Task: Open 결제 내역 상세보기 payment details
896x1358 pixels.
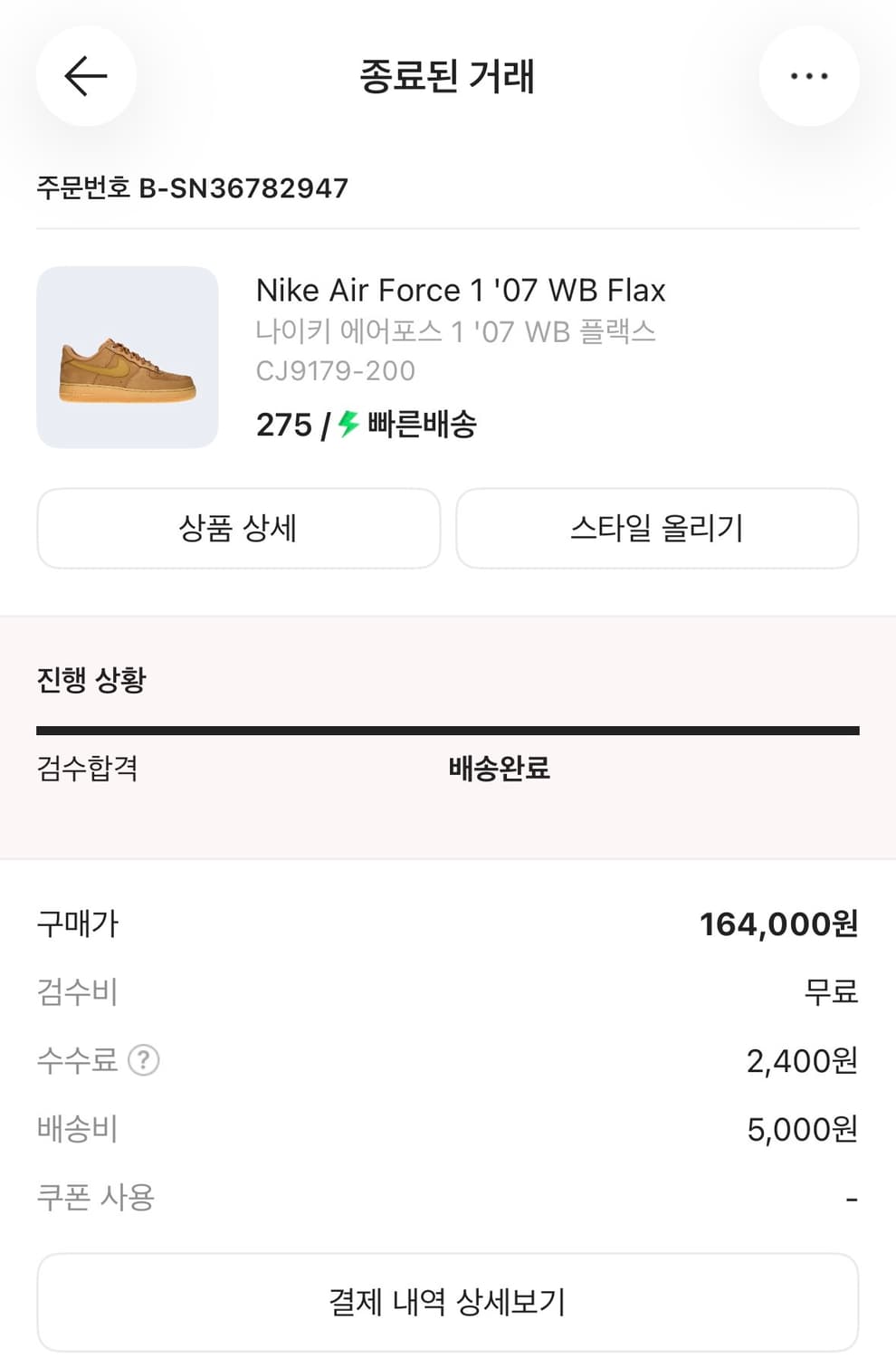Action: (x=447, y=1302)
